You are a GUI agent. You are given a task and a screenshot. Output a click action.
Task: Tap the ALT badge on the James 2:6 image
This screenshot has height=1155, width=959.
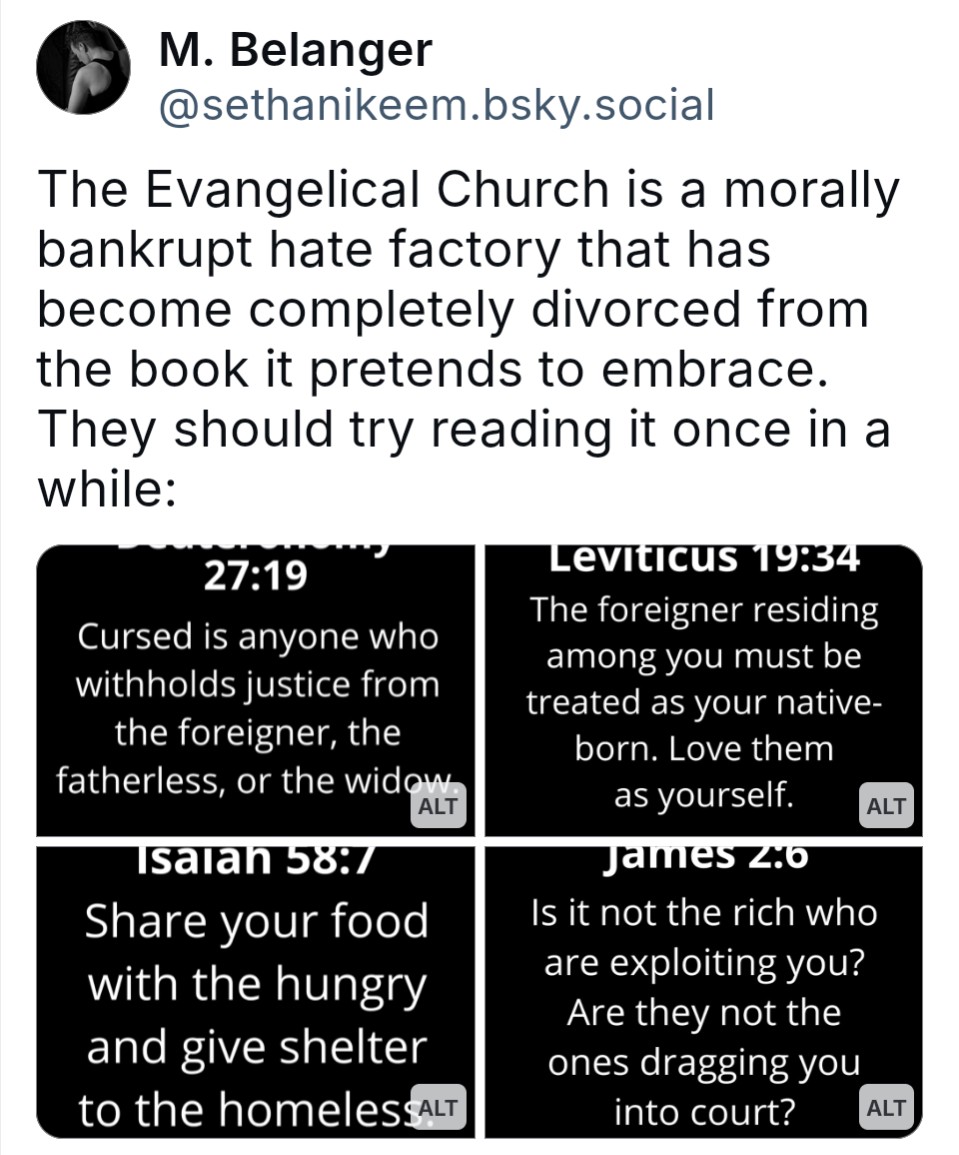coord(886,1107)
